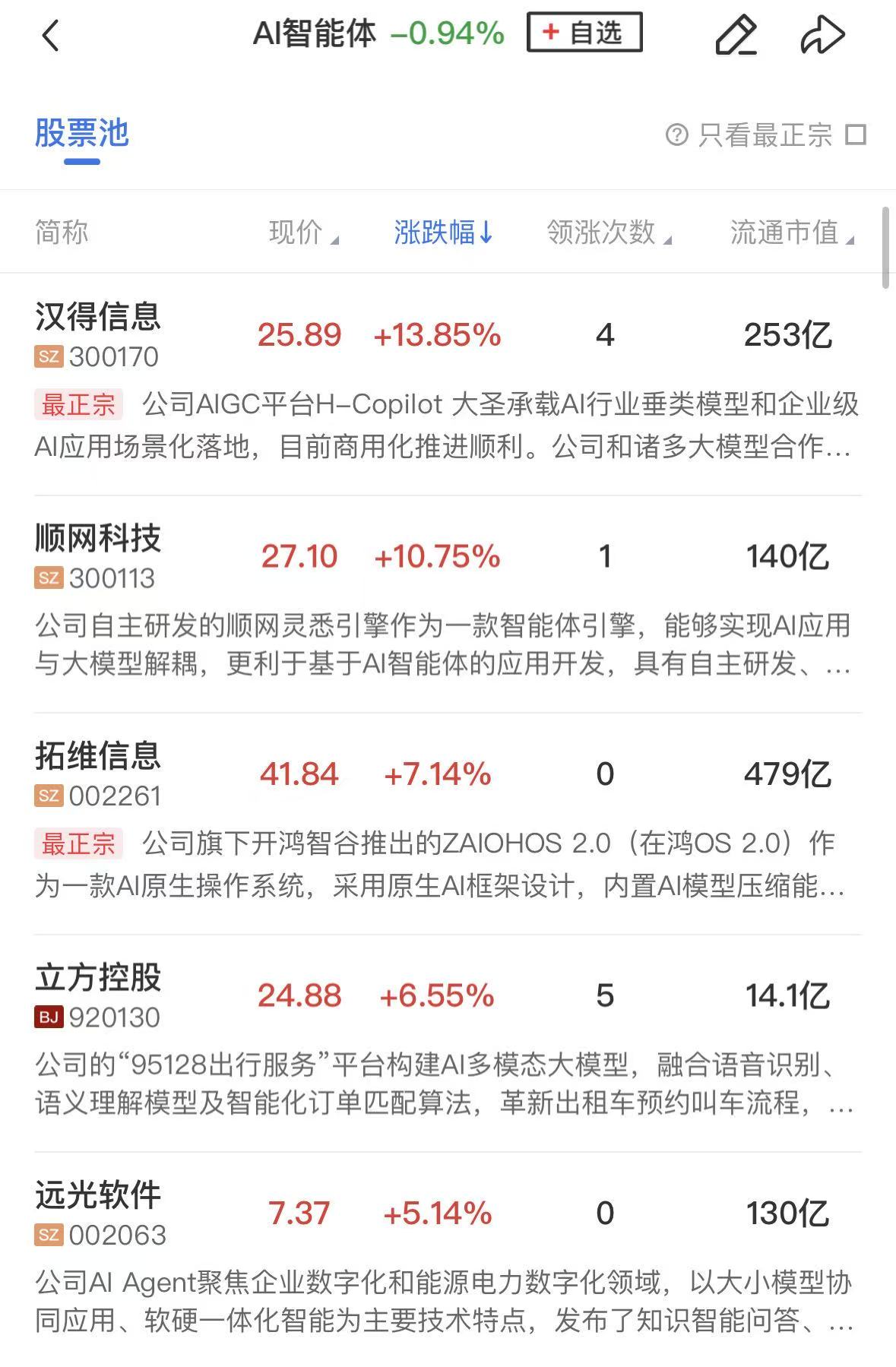
Task: View 拓维信息 stock page
Action: pos(98,757)
